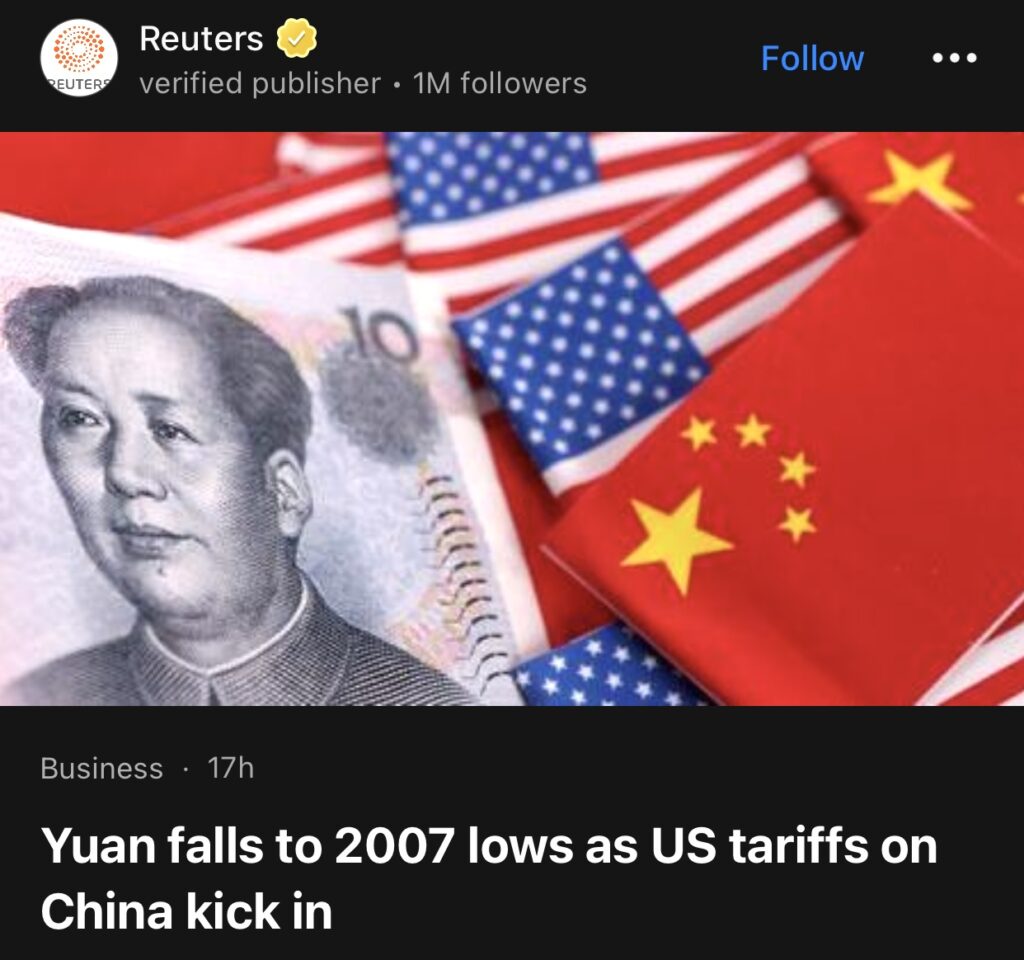Image resolution: width=1024 pixels, height=960 pixels.
Task: Open the Reuters publisher profile
Action: [x=201, y=40]
